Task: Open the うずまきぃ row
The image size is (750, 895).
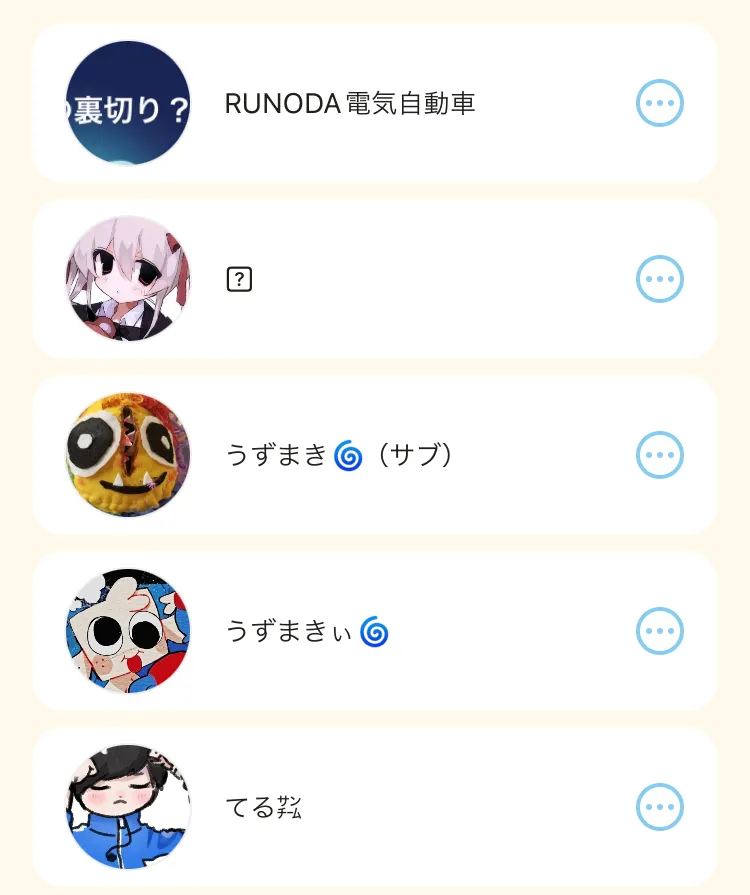Action: coord(308,631)
